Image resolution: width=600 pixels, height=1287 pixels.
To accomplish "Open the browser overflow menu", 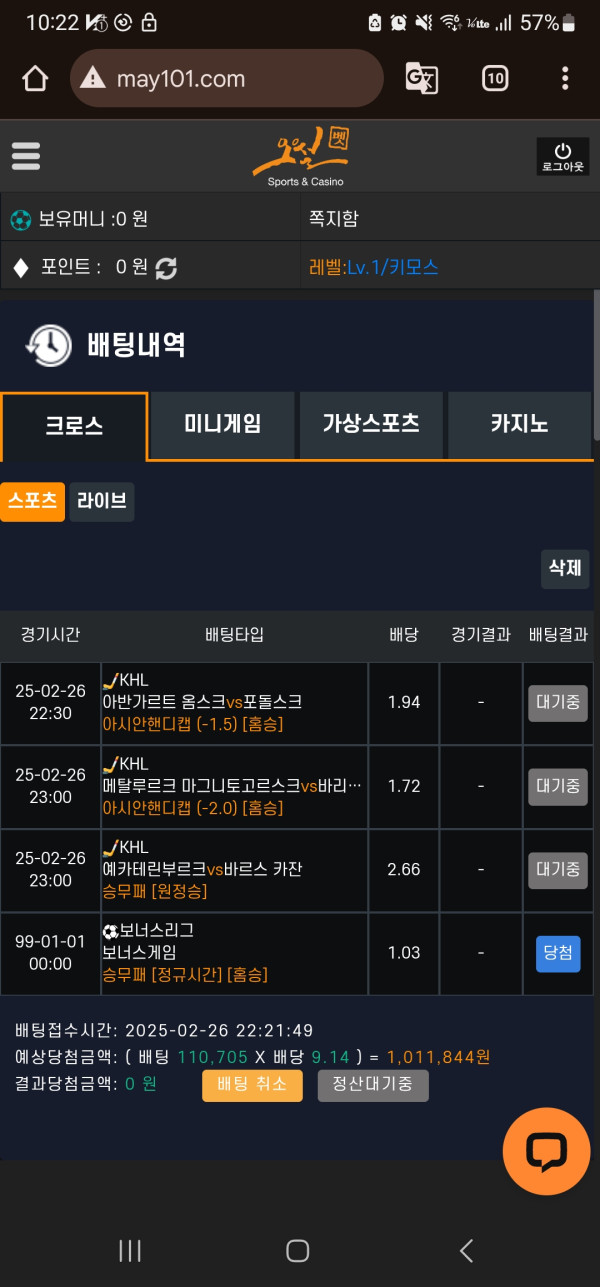I will (x=565, y=79).
